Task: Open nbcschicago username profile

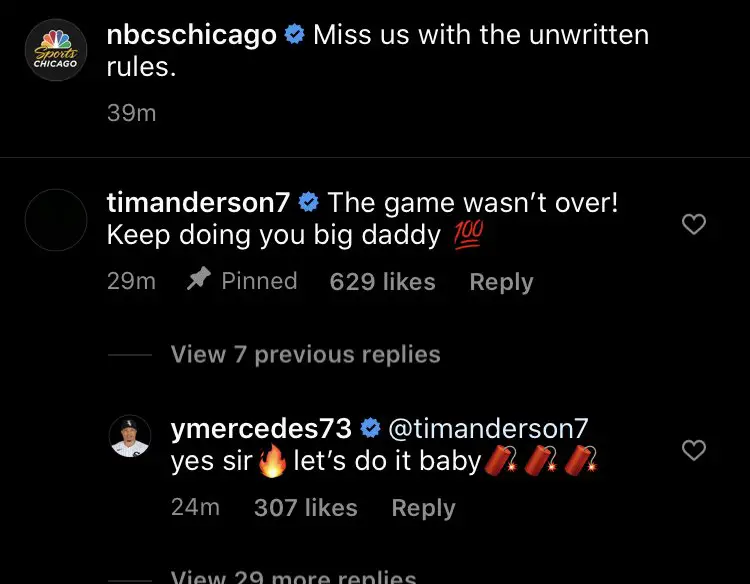Action: pyautogui.click(x=191, y=35)
